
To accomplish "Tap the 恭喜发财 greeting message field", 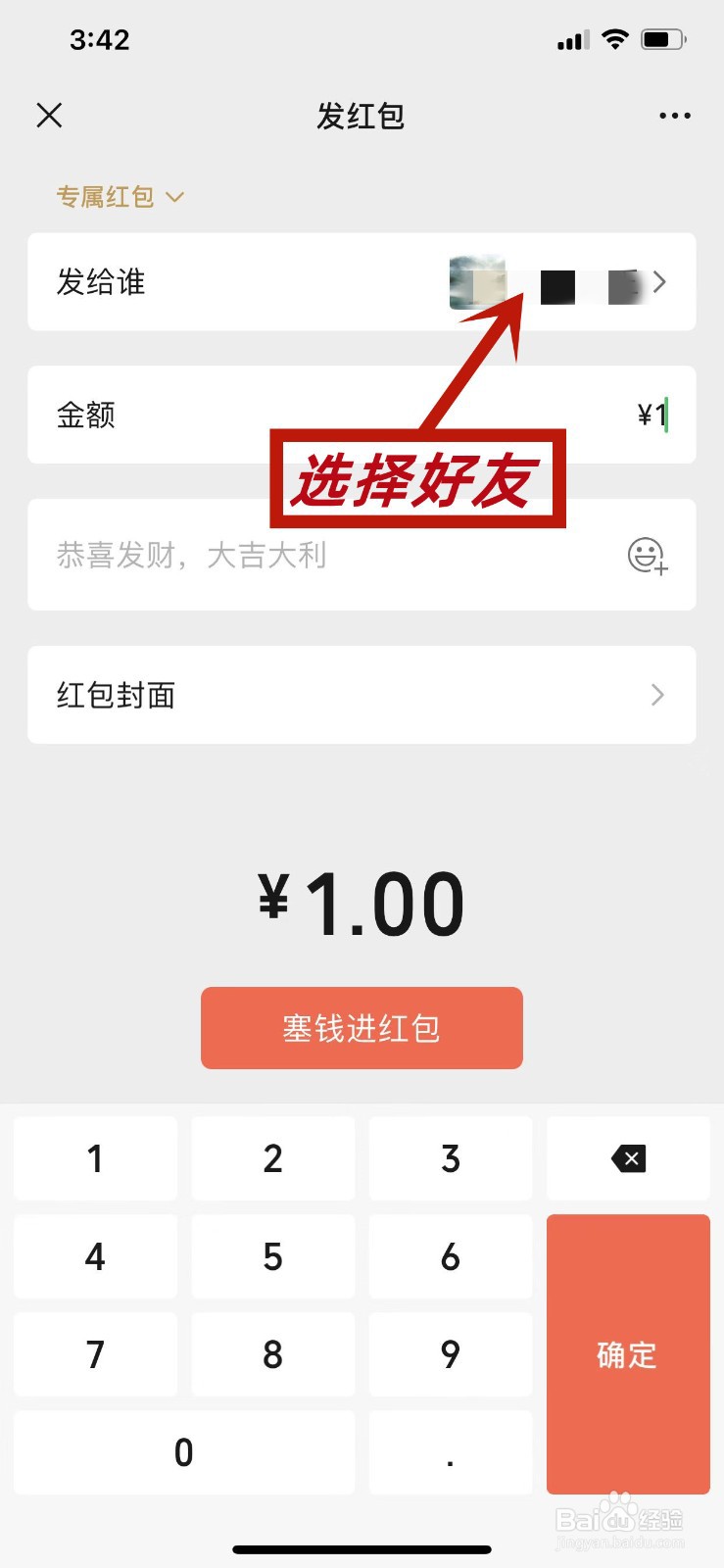I will point(294,555).
